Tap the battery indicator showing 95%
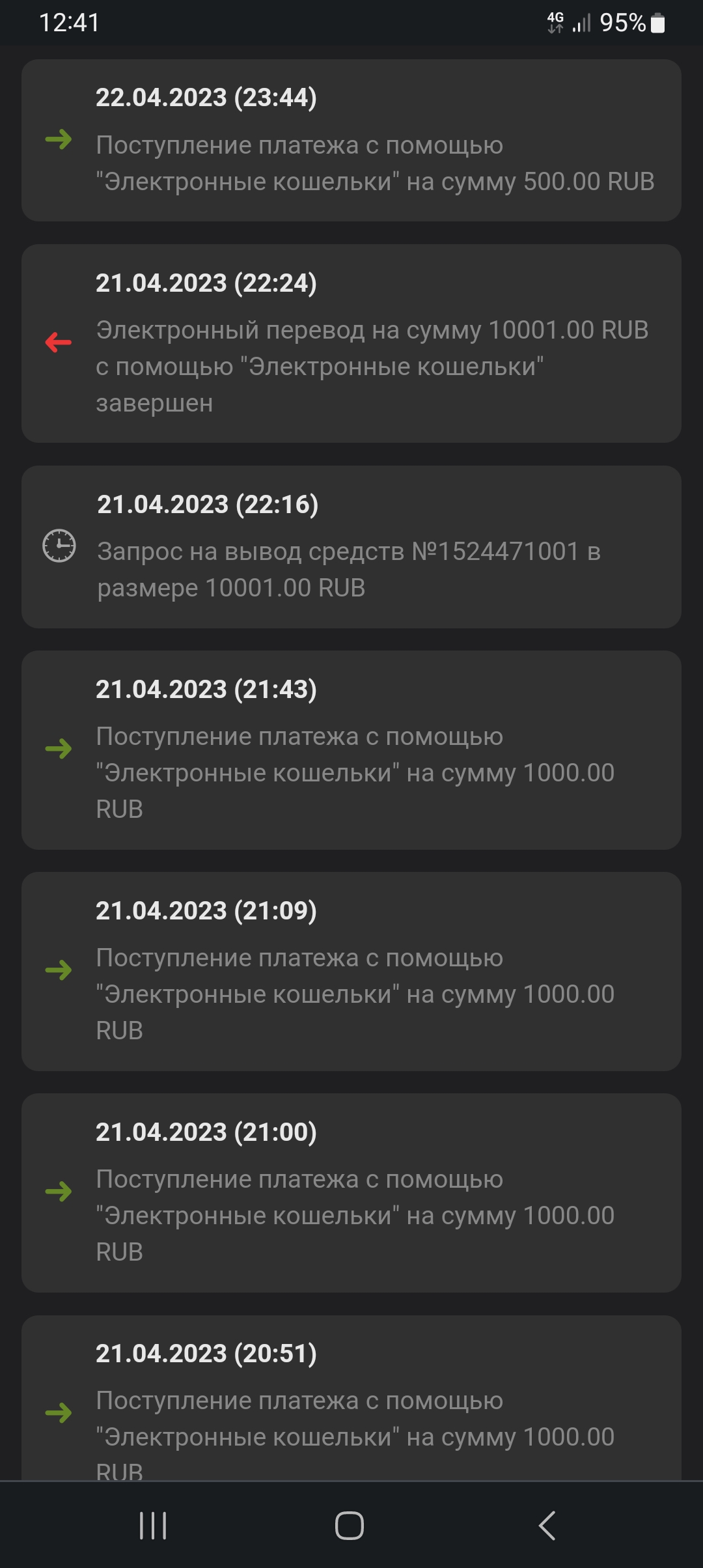Image resolution: width=703 pixels, height=1568 pixels. (x=656, y=23)
